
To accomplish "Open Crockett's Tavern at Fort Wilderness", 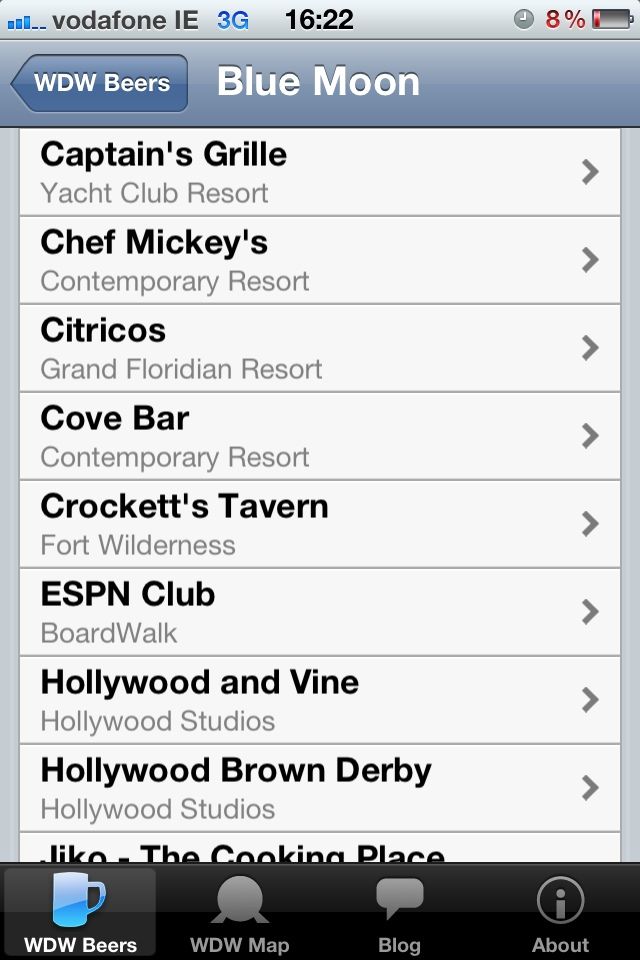I will tap(320, 524).
